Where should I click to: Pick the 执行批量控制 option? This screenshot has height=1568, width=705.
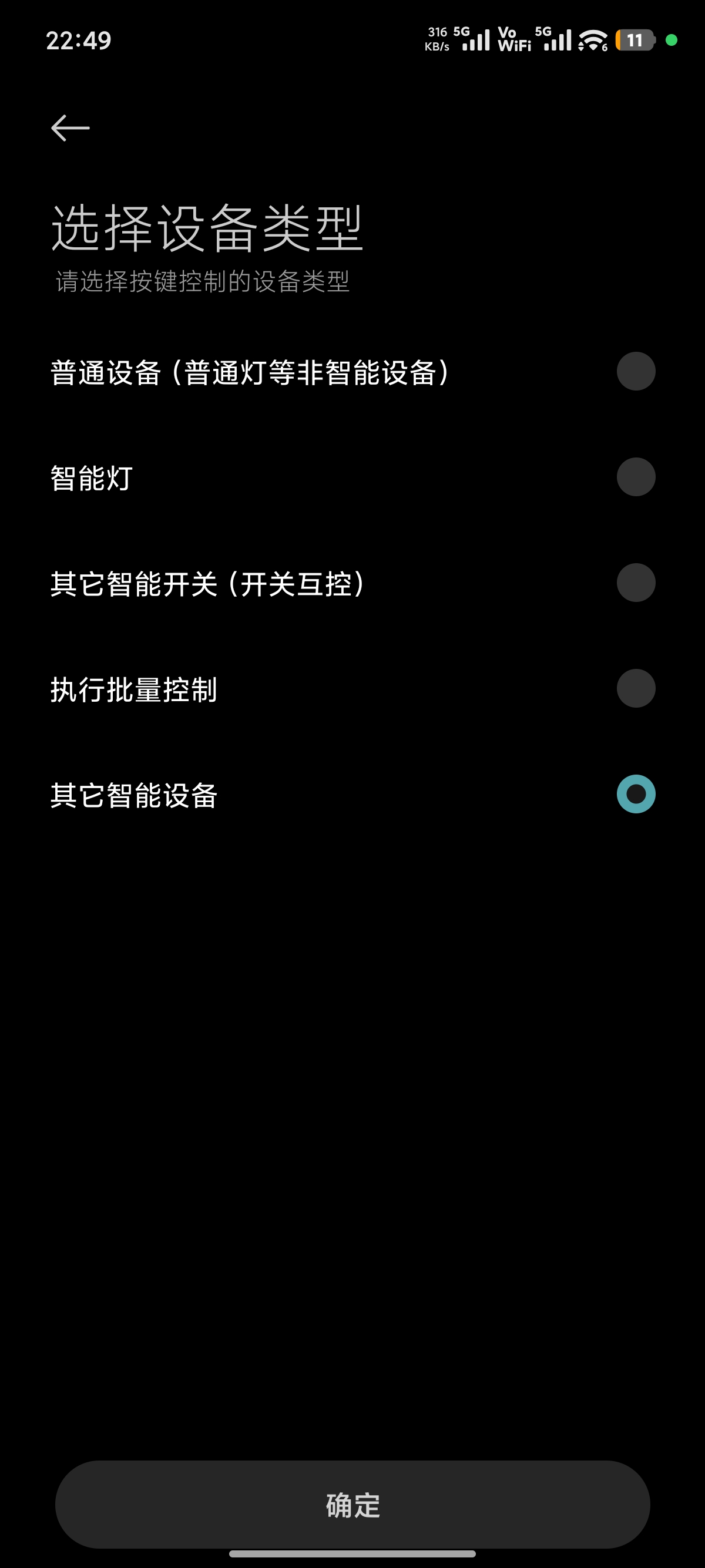[x=635, y=688]
